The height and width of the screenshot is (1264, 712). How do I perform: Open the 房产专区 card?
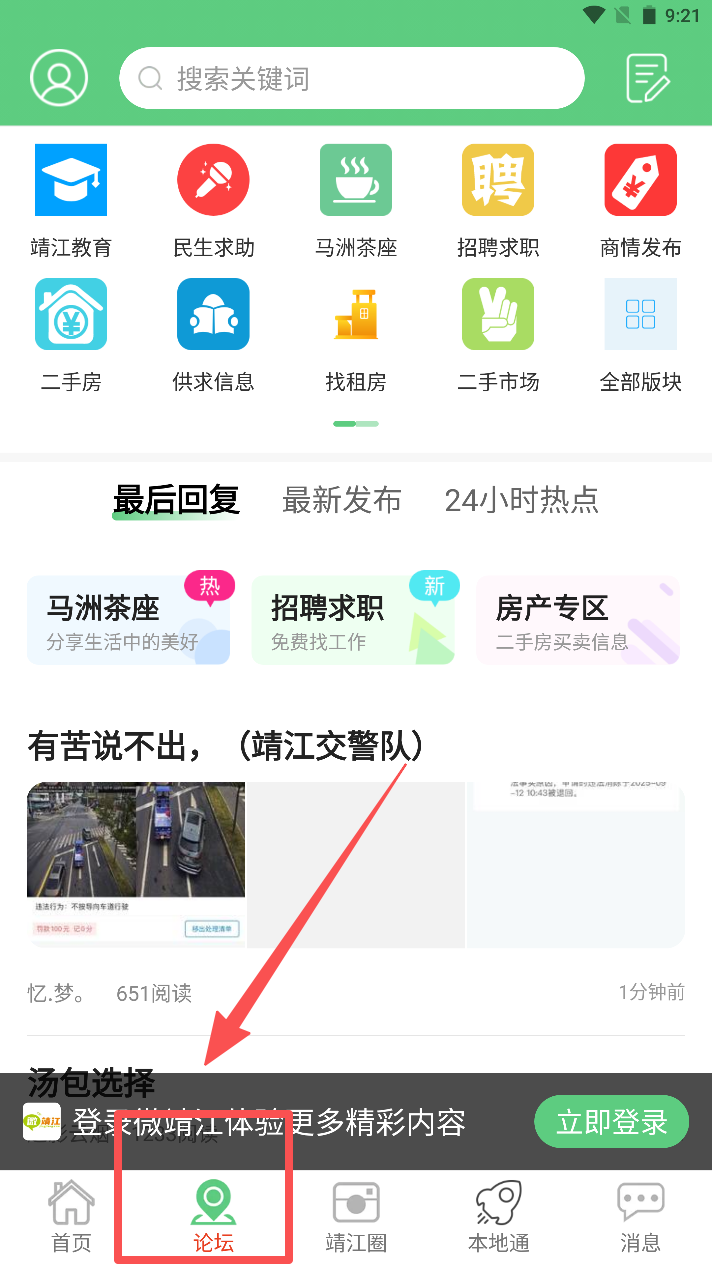(x=577, y=620)
